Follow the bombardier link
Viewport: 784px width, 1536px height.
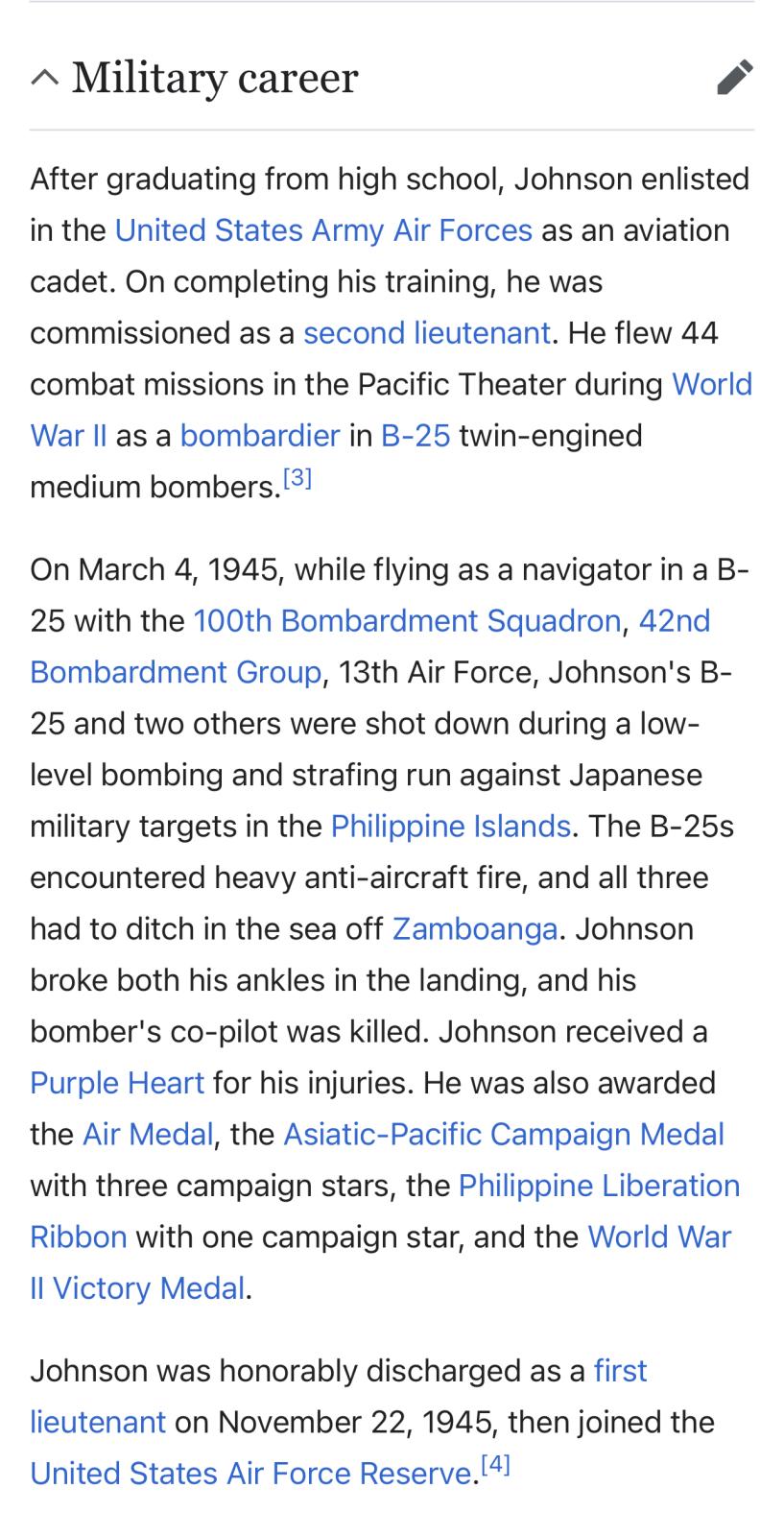(x=260, y=436)
